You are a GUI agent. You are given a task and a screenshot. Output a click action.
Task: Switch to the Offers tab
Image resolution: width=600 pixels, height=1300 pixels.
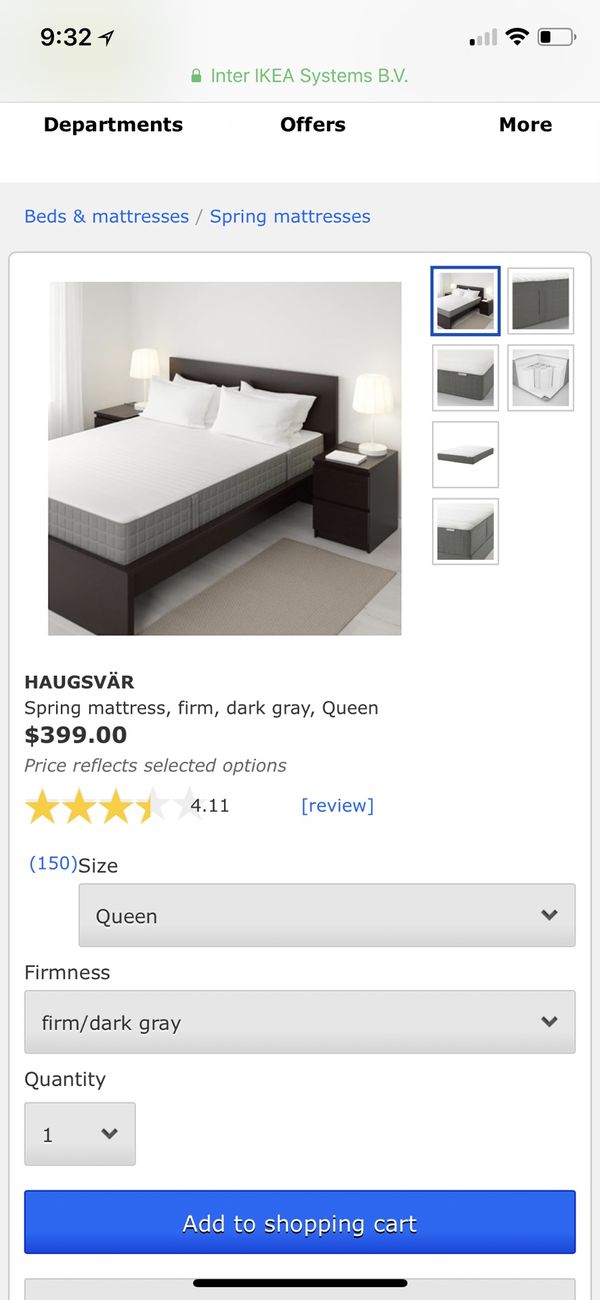[x=313, y=125]
